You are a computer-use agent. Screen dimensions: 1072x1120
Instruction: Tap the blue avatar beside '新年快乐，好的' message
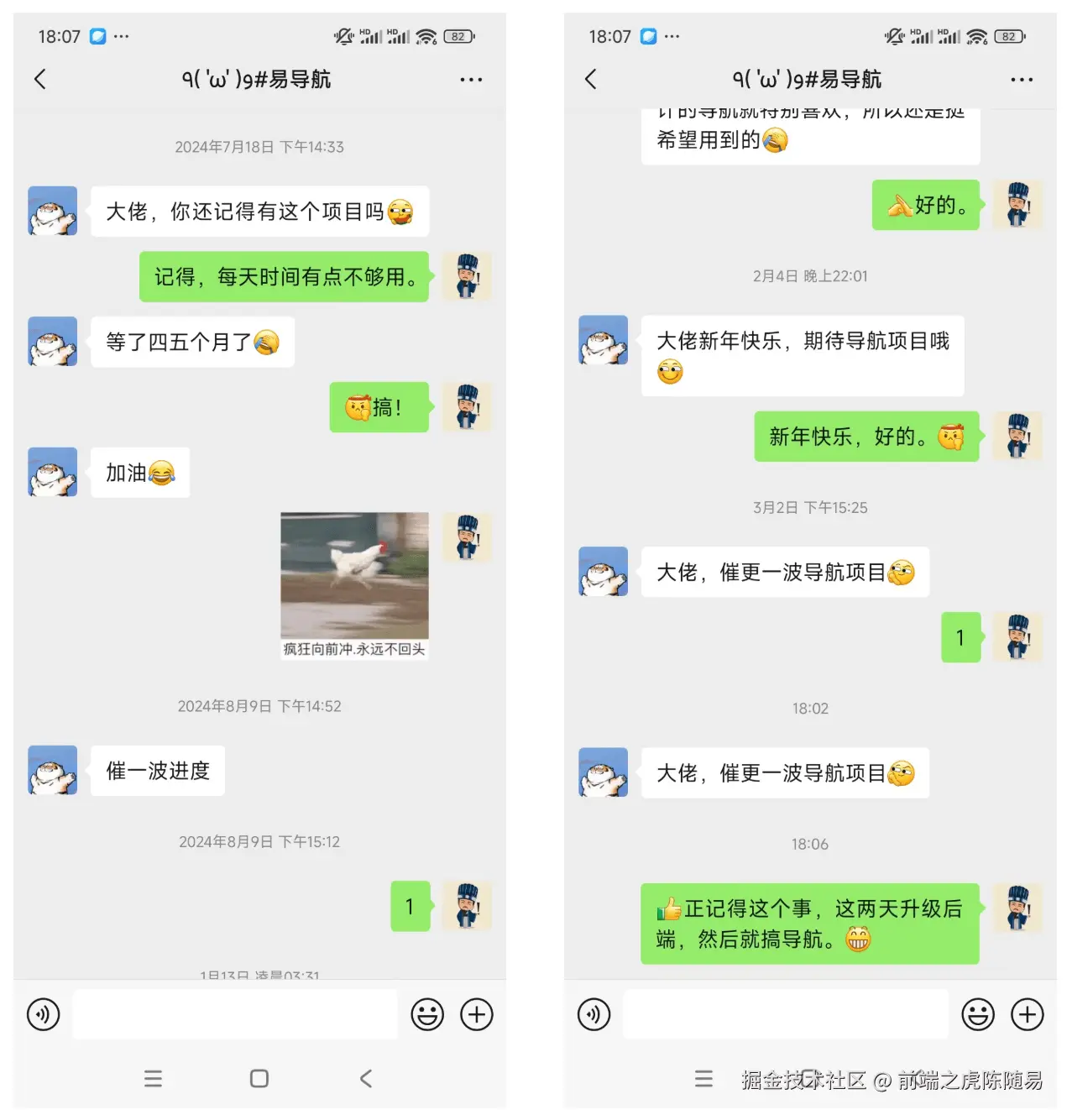[1018, 436]
